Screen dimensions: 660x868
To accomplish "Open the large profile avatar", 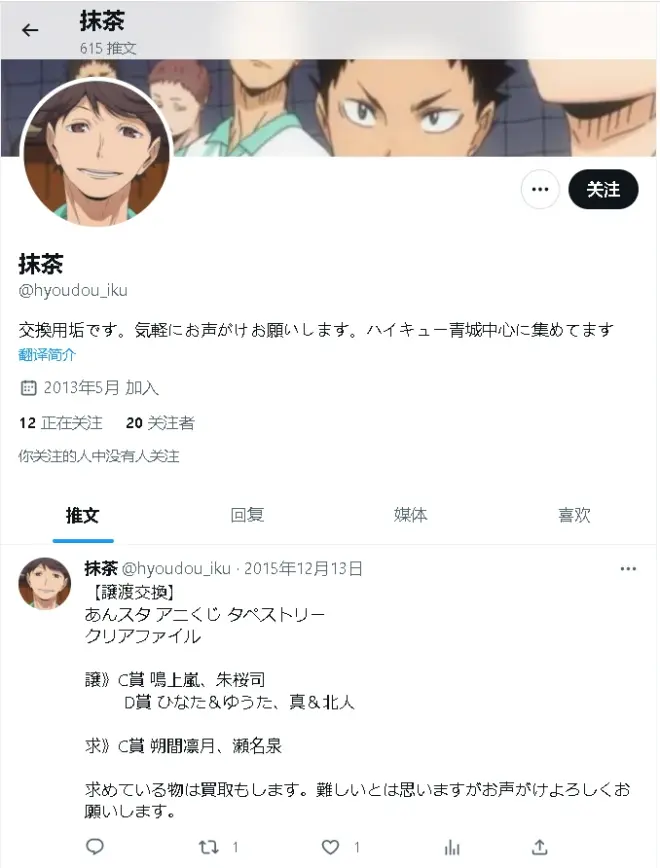I will coord(96,154).
